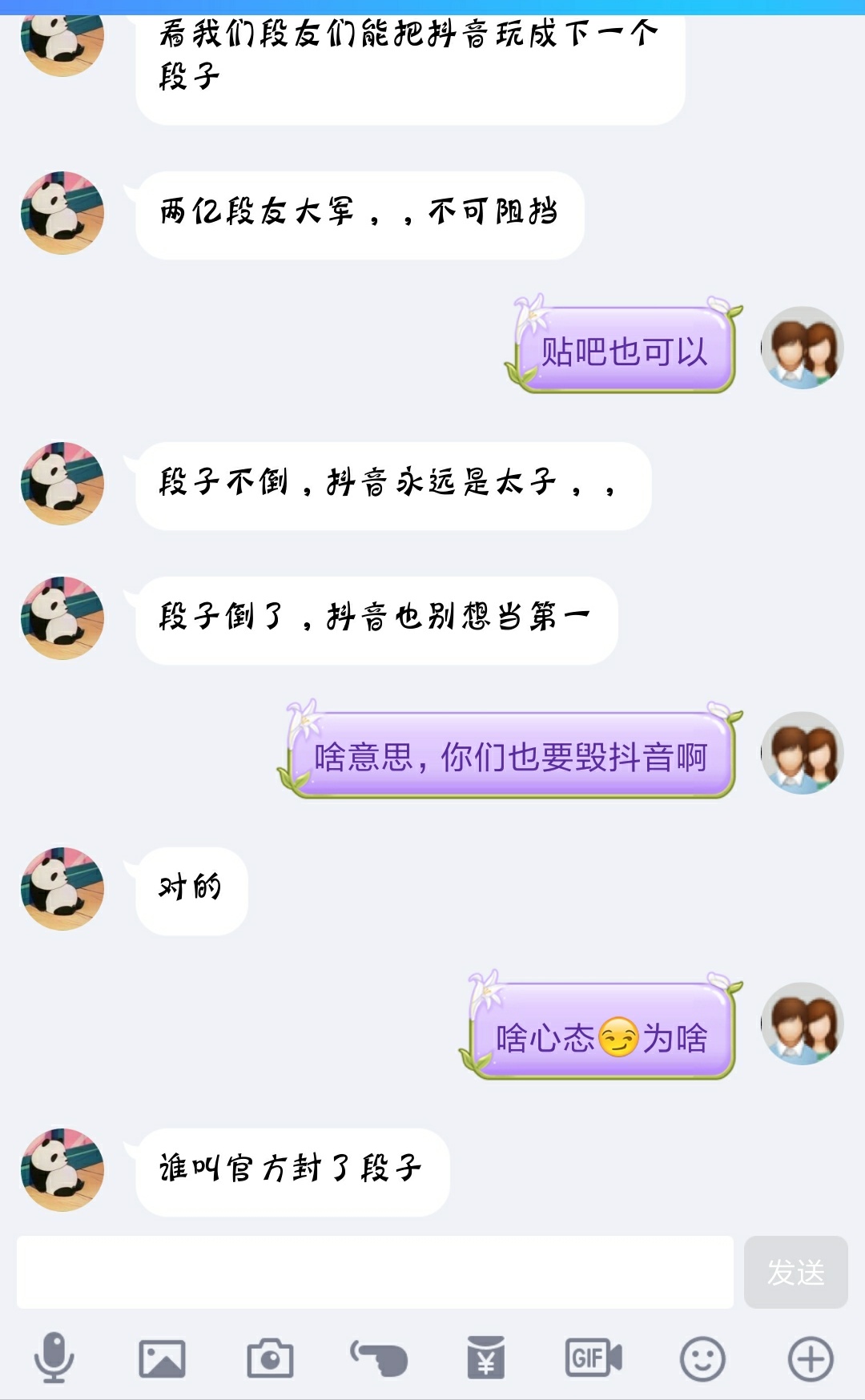Open the photo gallery picker
This screenshot has width=865, height=1400.
click(162, 1358)
